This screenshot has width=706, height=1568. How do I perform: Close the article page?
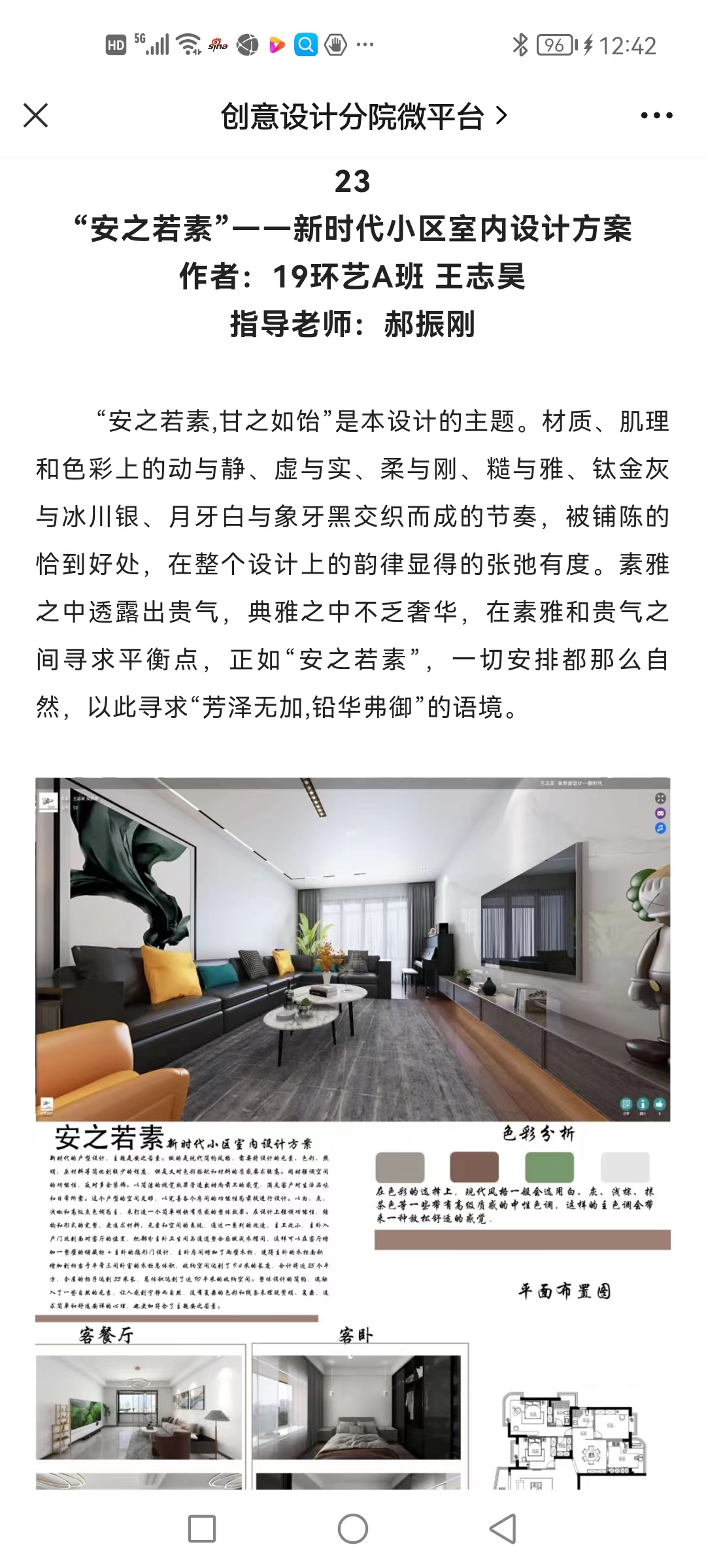(x=35, y=116)
